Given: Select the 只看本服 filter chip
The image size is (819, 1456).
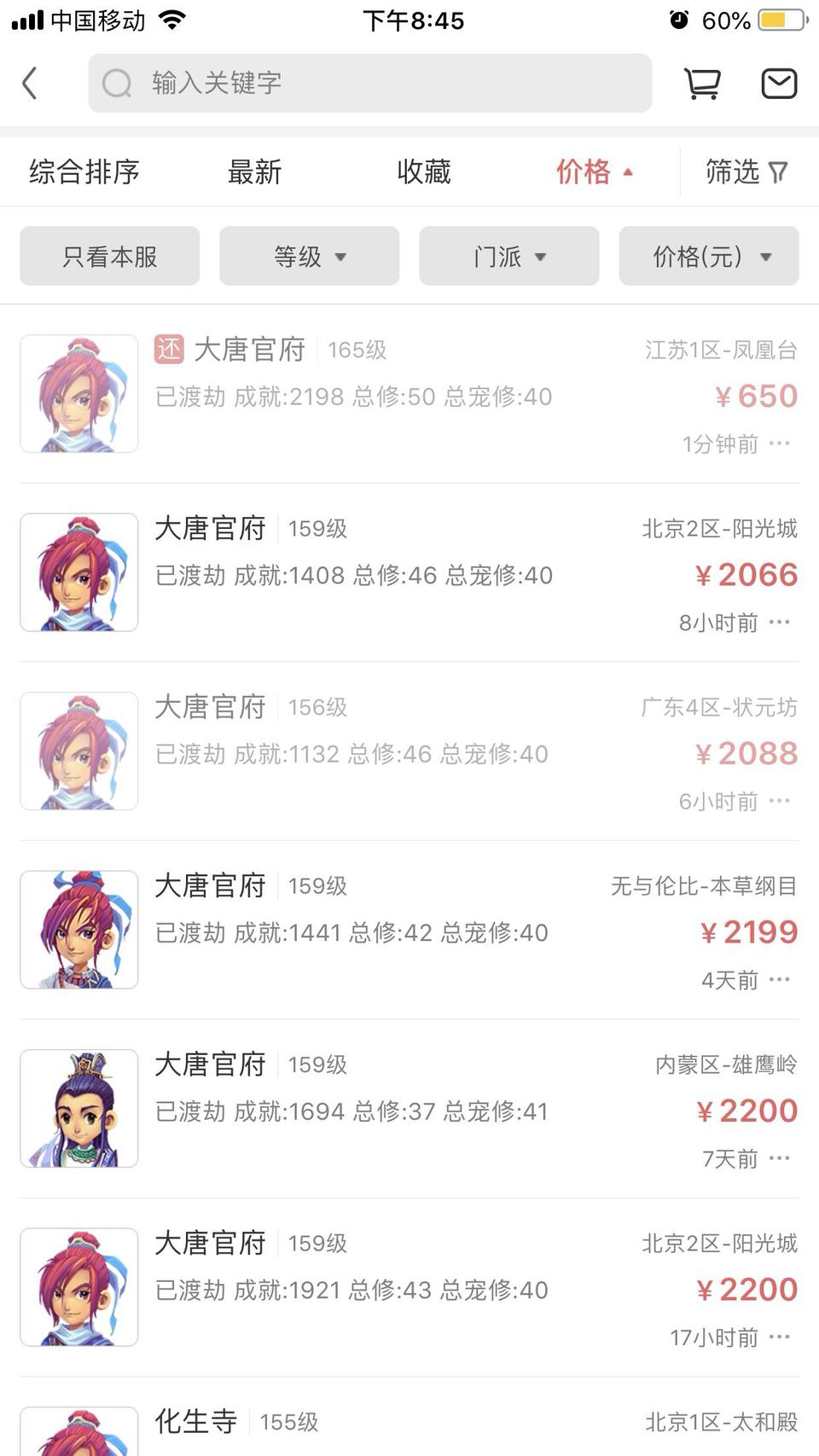Looking at the screenshot, I should click(110, 256).
